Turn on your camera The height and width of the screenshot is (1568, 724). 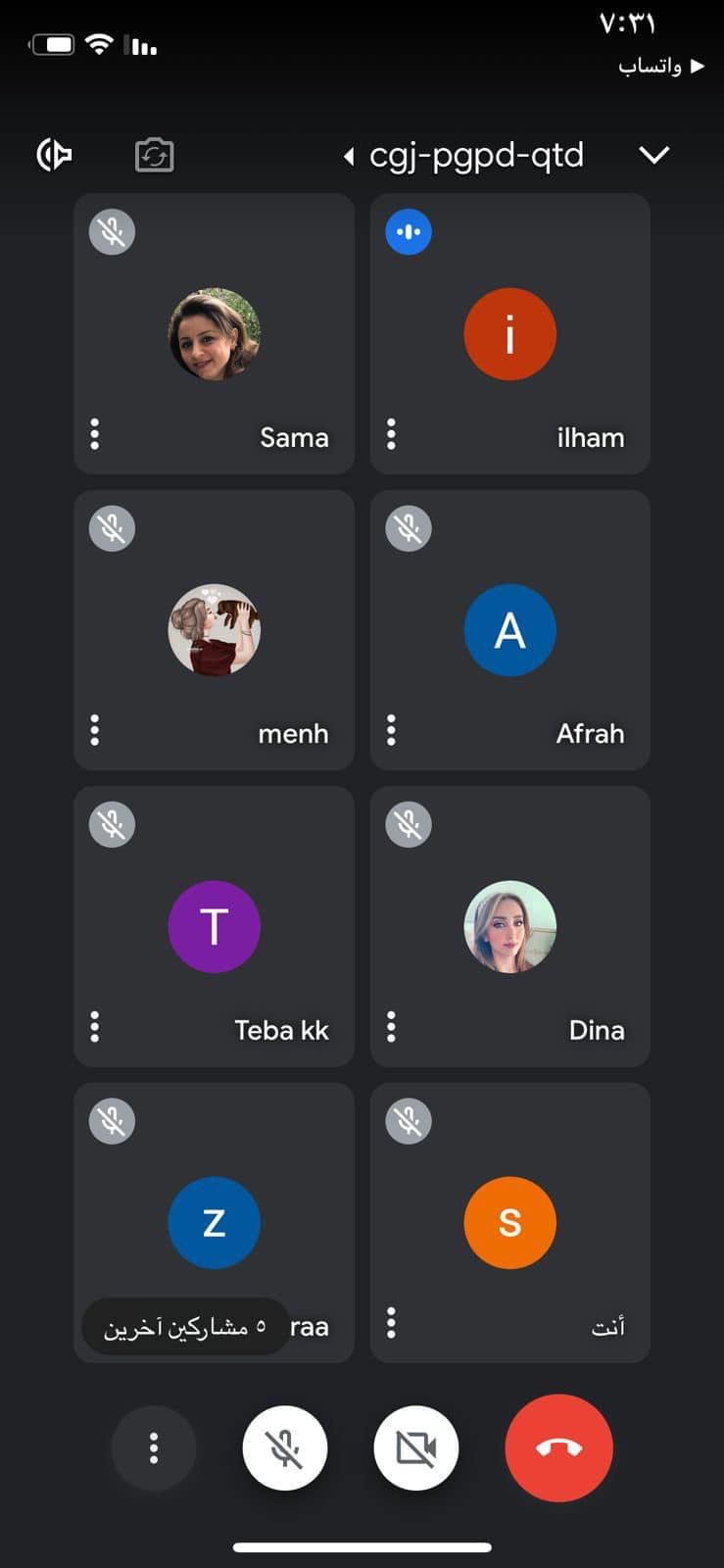[x=416, y=1448]
